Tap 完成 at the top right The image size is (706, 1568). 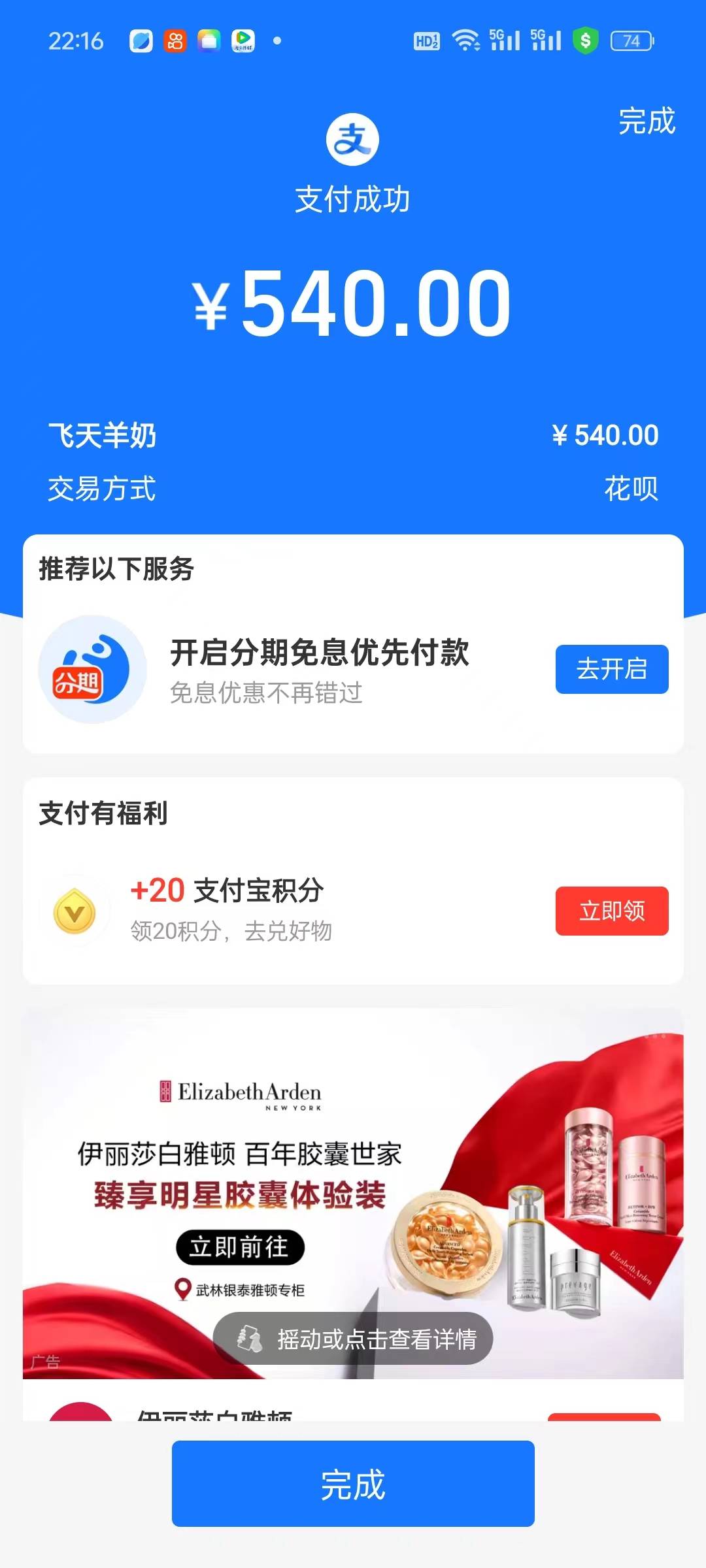[646, 122]
